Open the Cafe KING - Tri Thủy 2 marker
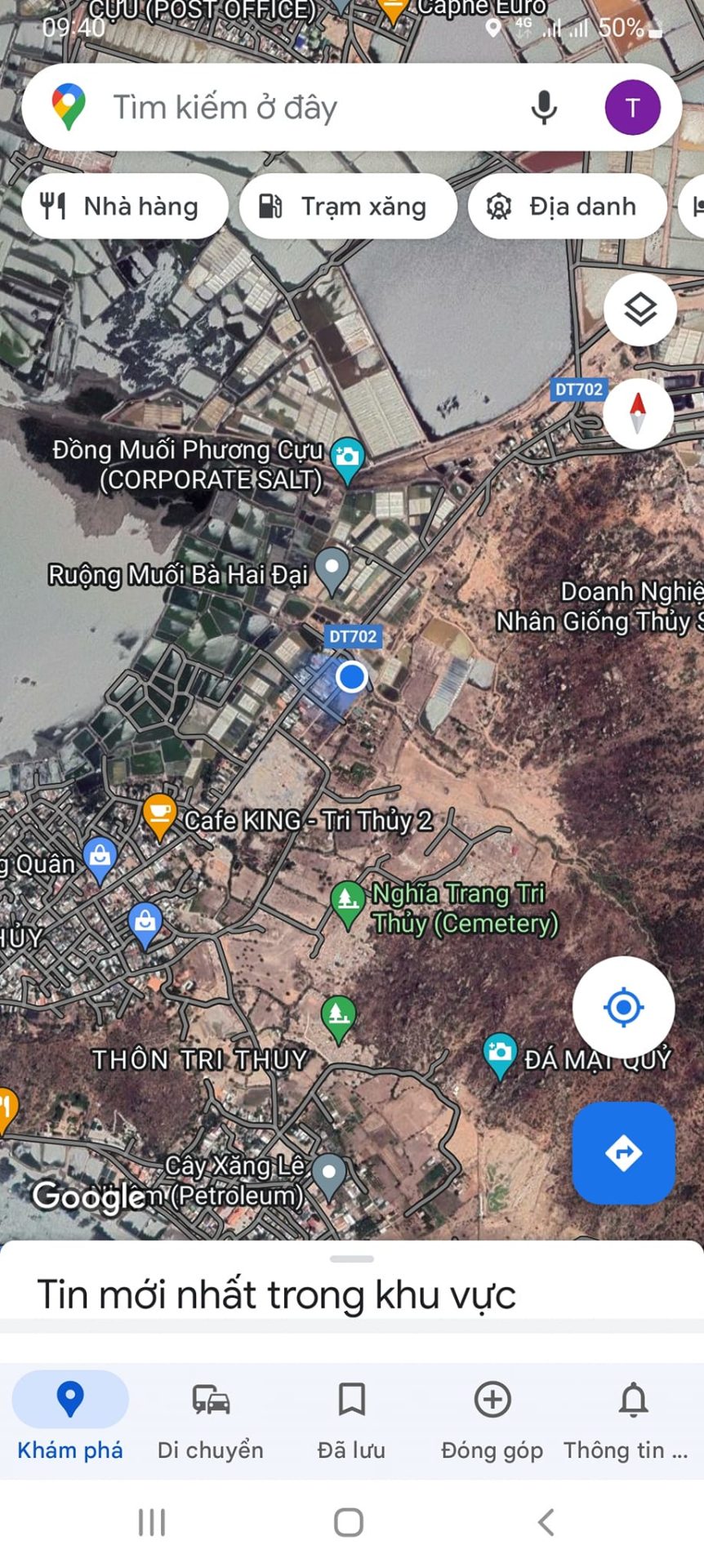 tap(160, 814)
